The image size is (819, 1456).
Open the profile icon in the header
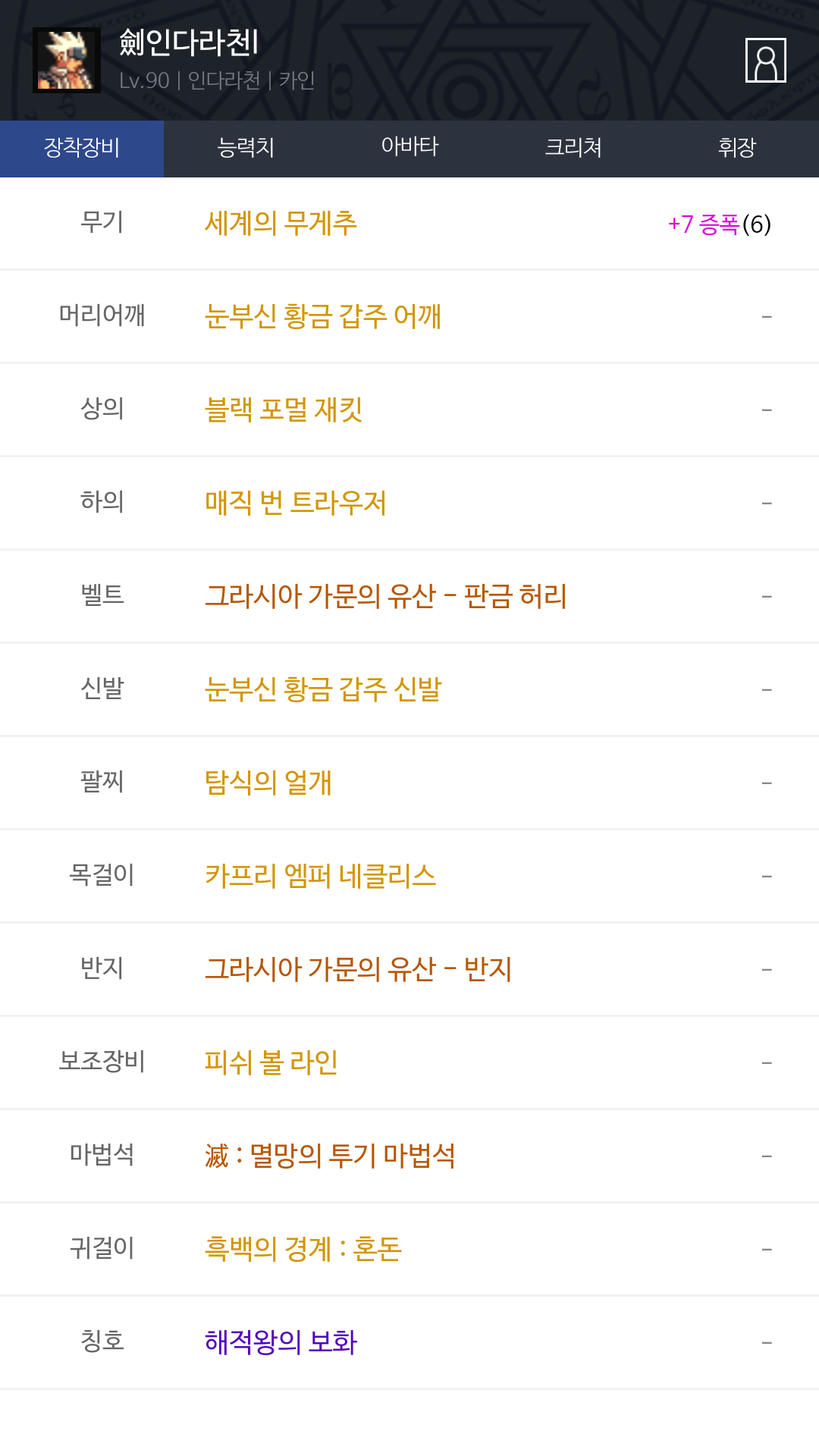point(766,60)
